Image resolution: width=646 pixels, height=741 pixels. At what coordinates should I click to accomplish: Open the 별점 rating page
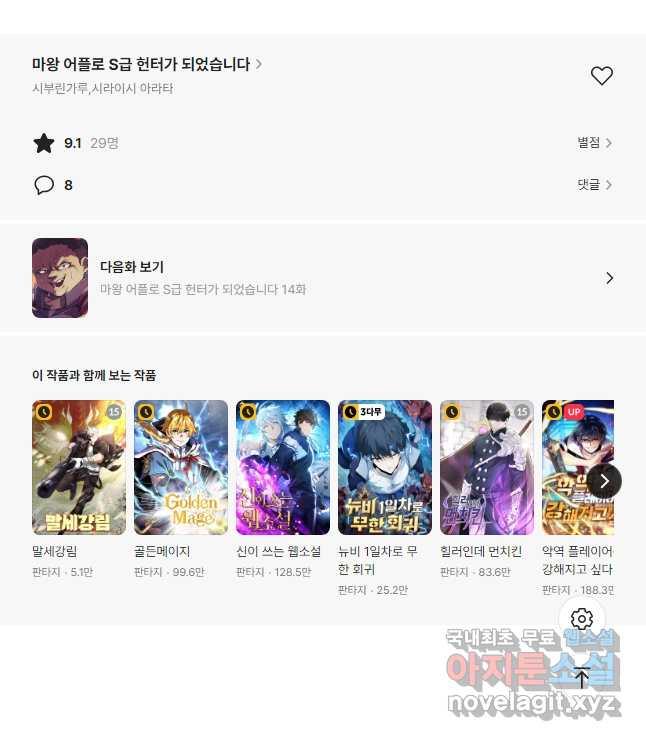tap(594, 143)
